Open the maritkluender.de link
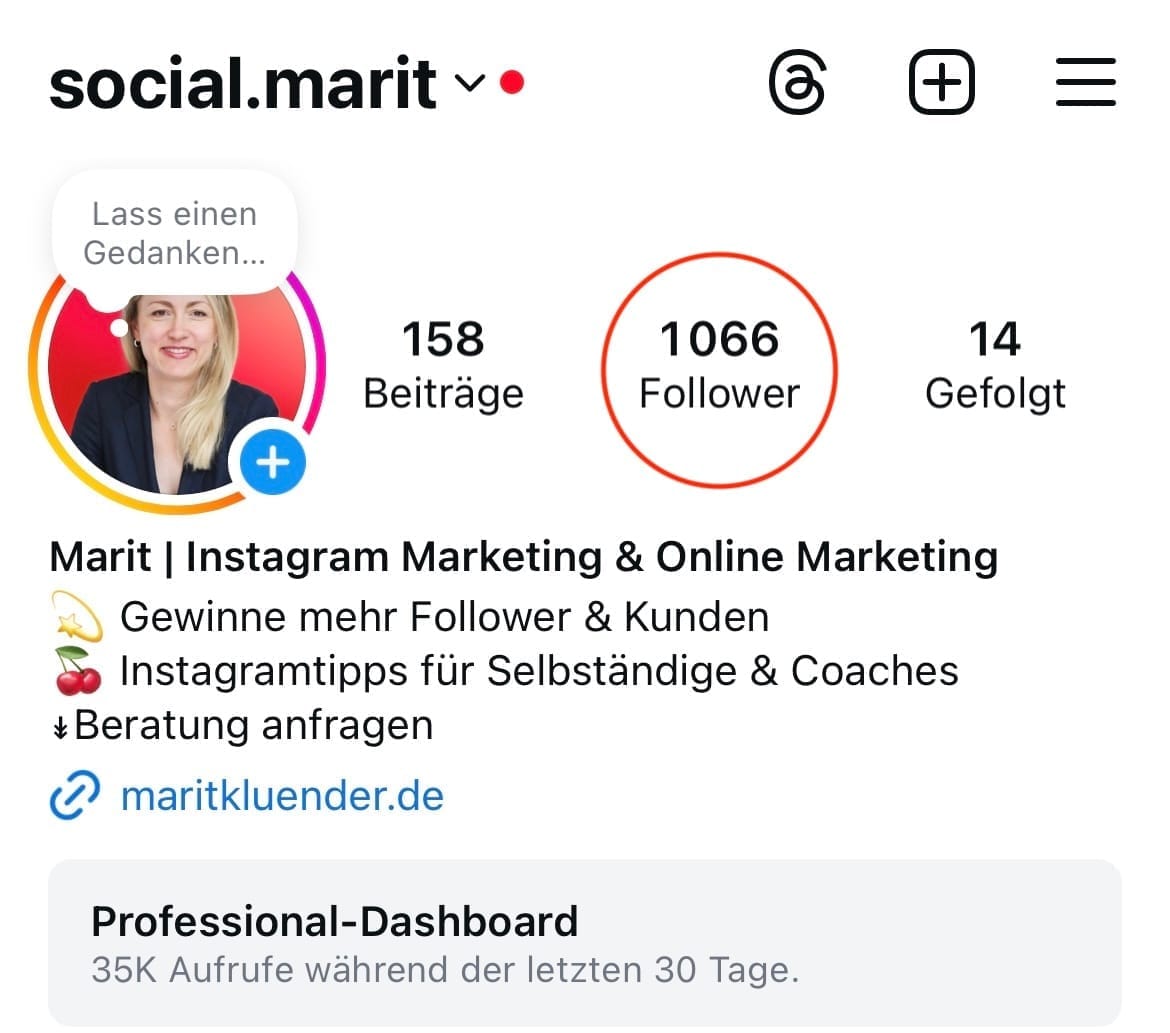1170x1033 pixels. pos(281,796)
